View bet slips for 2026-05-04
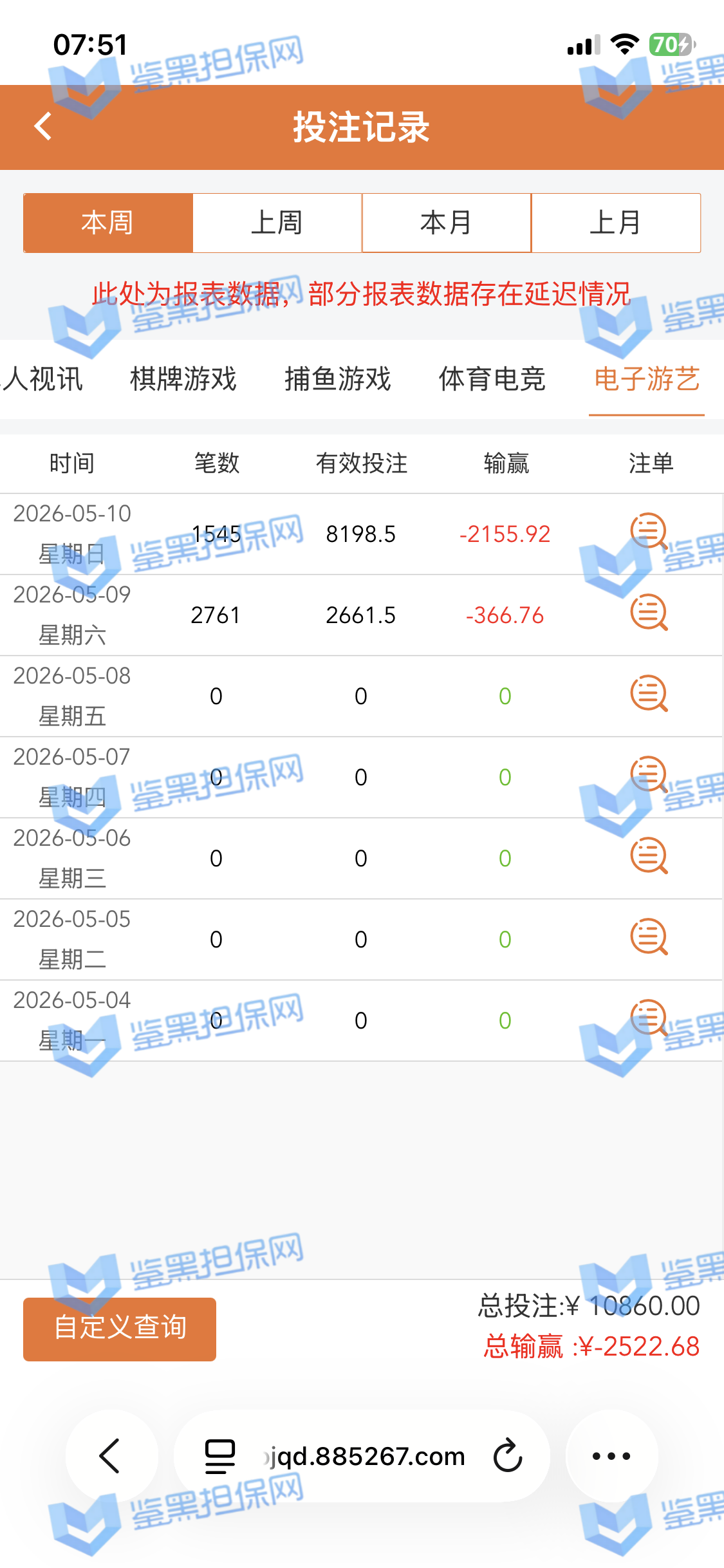Image resolution: width=724 pixels, height=1568 pixels. coord(649,1018)
